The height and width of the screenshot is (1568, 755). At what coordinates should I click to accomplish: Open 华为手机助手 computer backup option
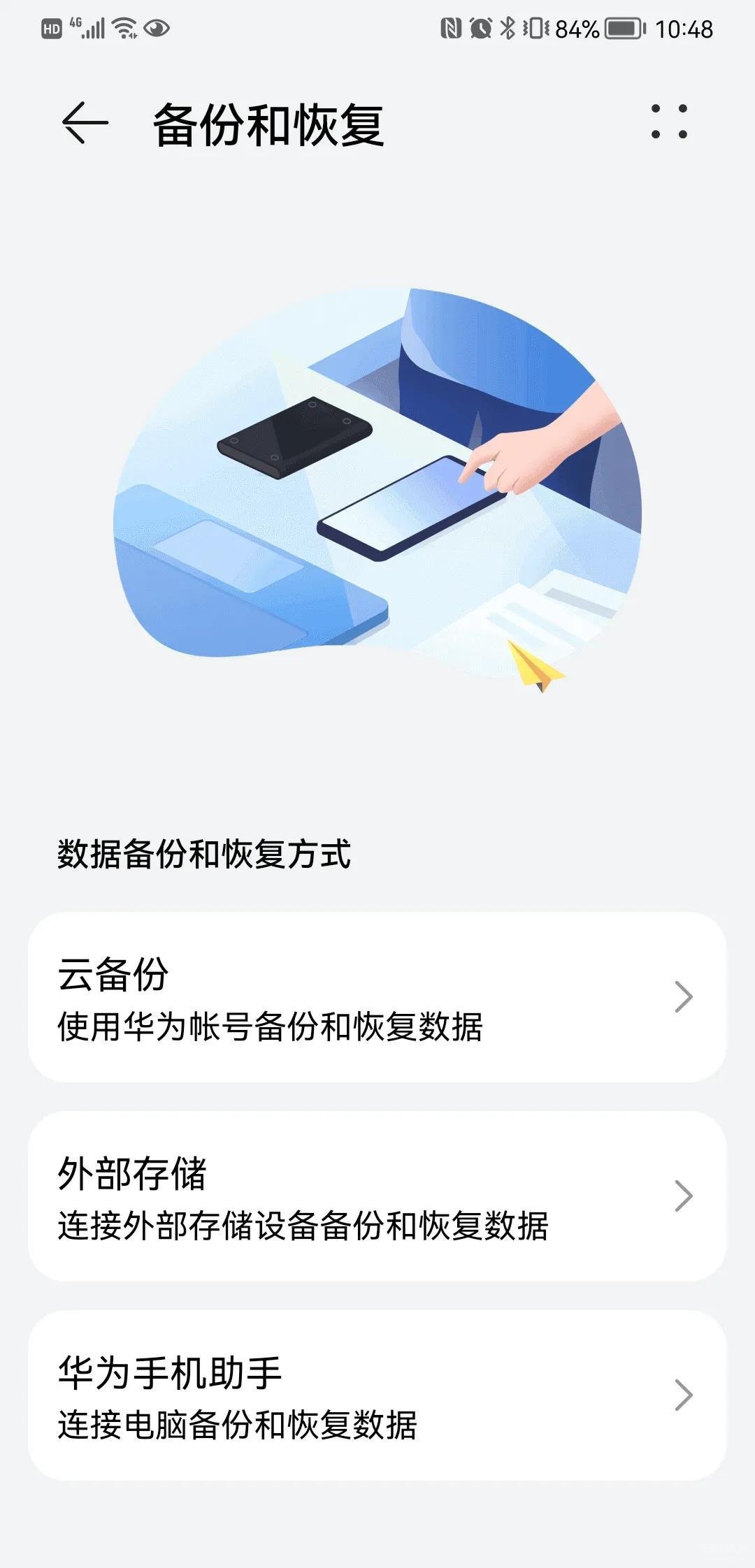coord(377,1395)
